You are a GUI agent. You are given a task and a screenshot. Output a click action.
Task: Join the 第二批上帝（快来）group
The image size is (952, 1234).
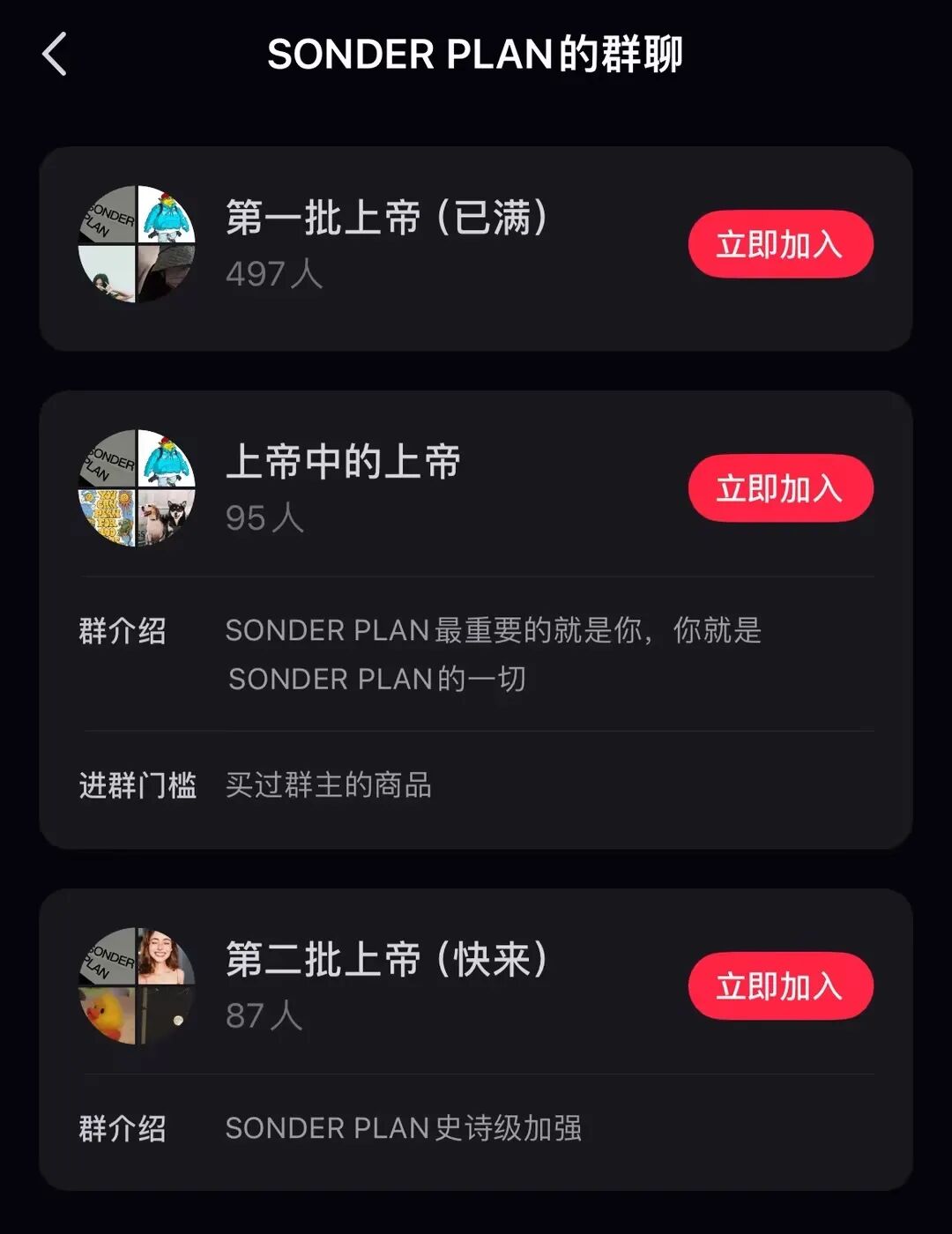780,985
